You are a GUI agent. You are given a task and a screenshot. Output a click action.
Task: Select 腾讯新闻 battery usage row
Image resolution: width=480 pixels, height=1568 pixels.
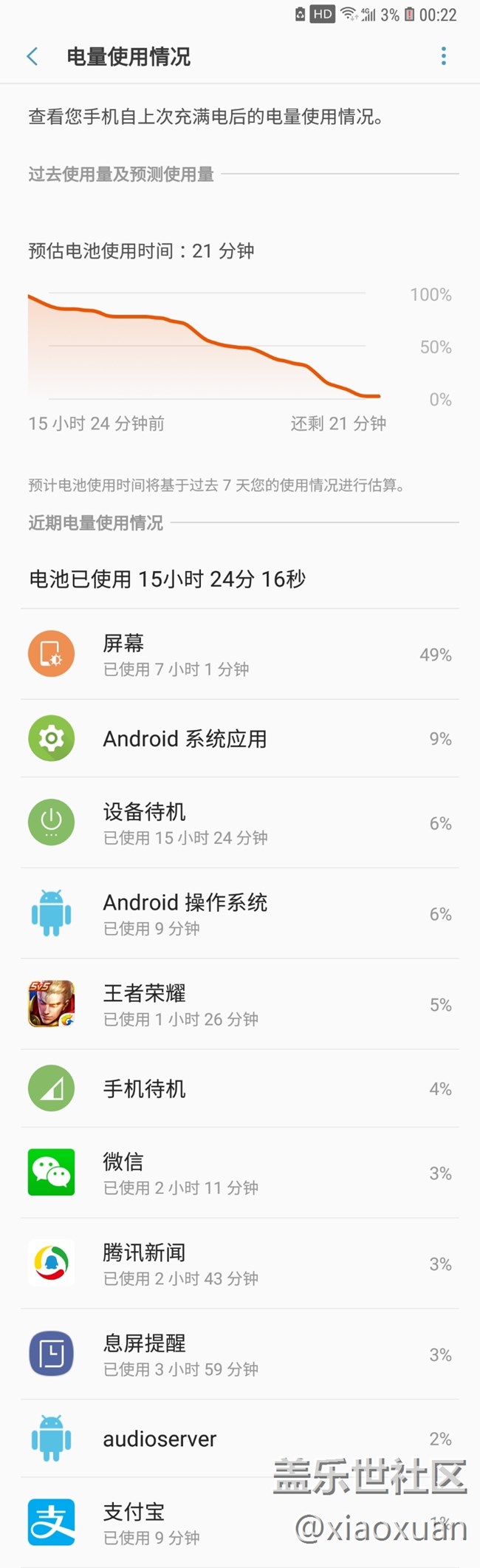(x=239, y=1264)
